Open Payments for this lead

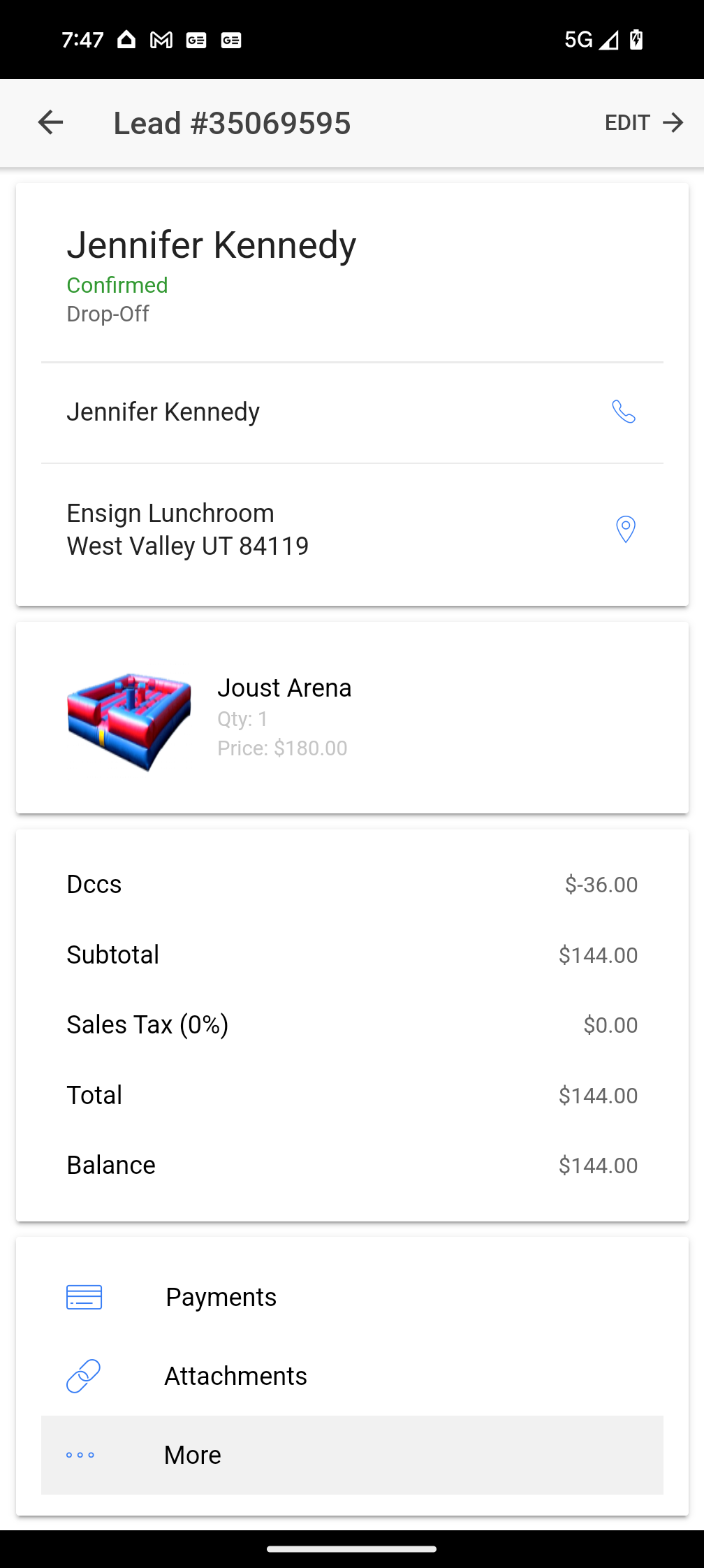pos(221,1297)
